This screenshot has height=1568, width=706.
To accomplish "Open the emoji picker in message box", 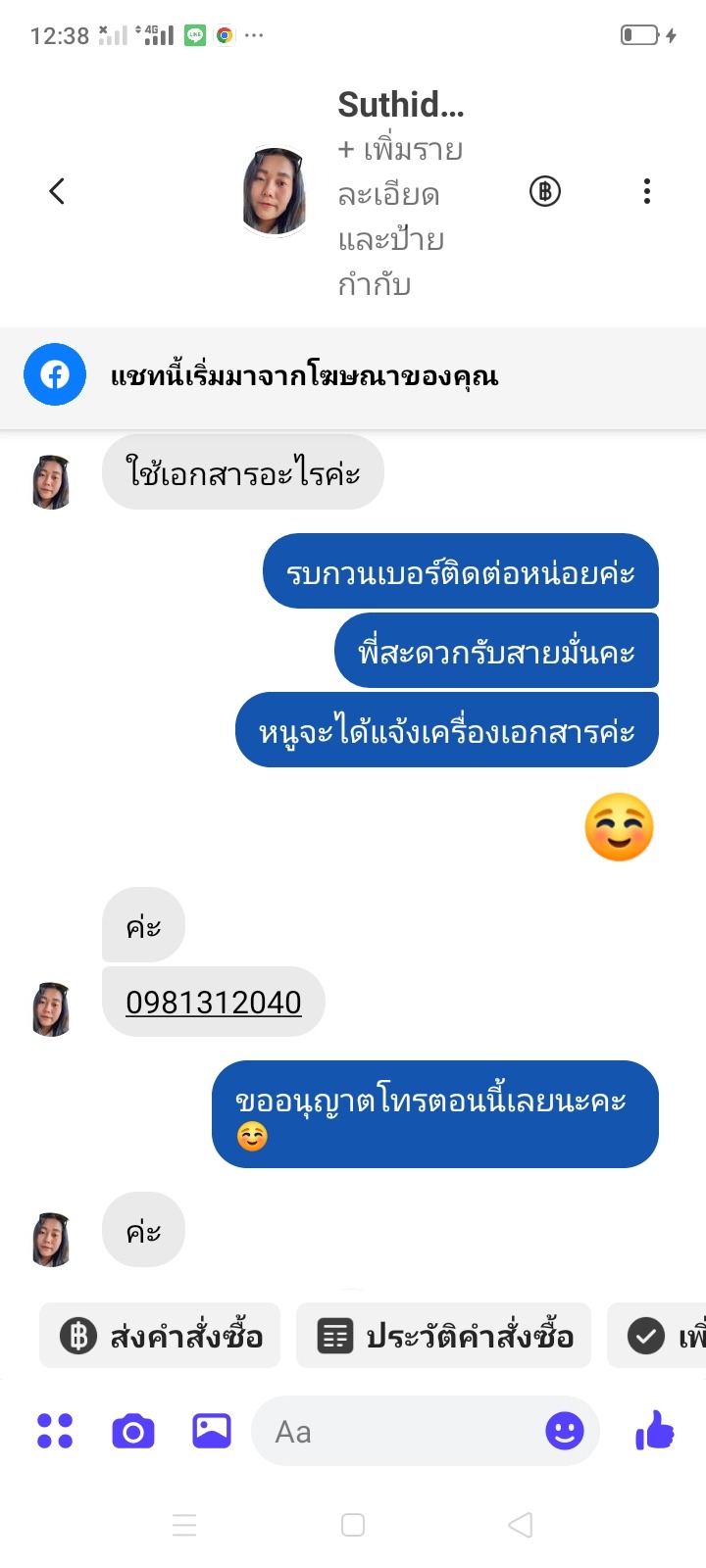I will click(565, 1432).
